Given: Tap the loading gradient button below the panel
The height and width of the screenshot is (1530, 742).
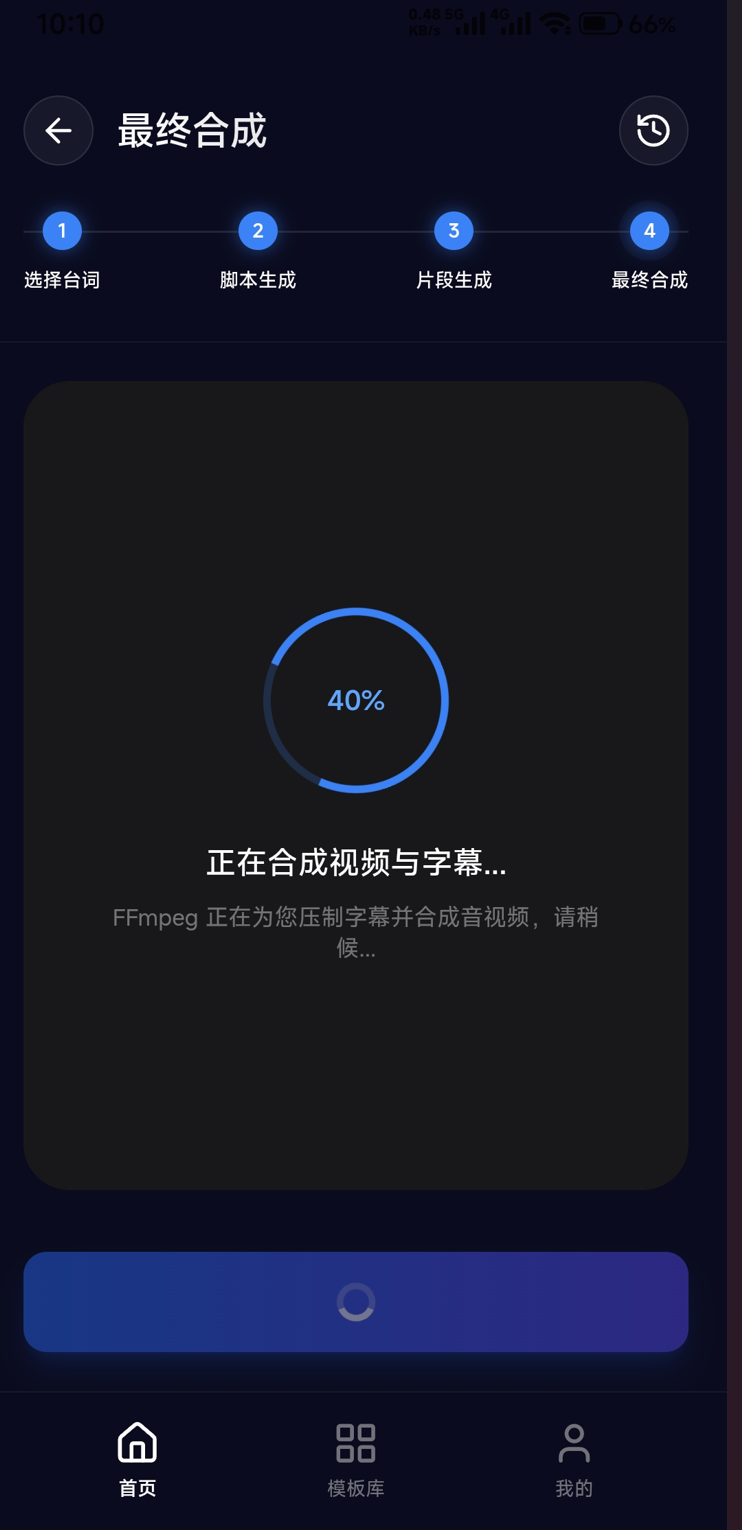Looking at the screenshot, I should (x=355, y=1302).
